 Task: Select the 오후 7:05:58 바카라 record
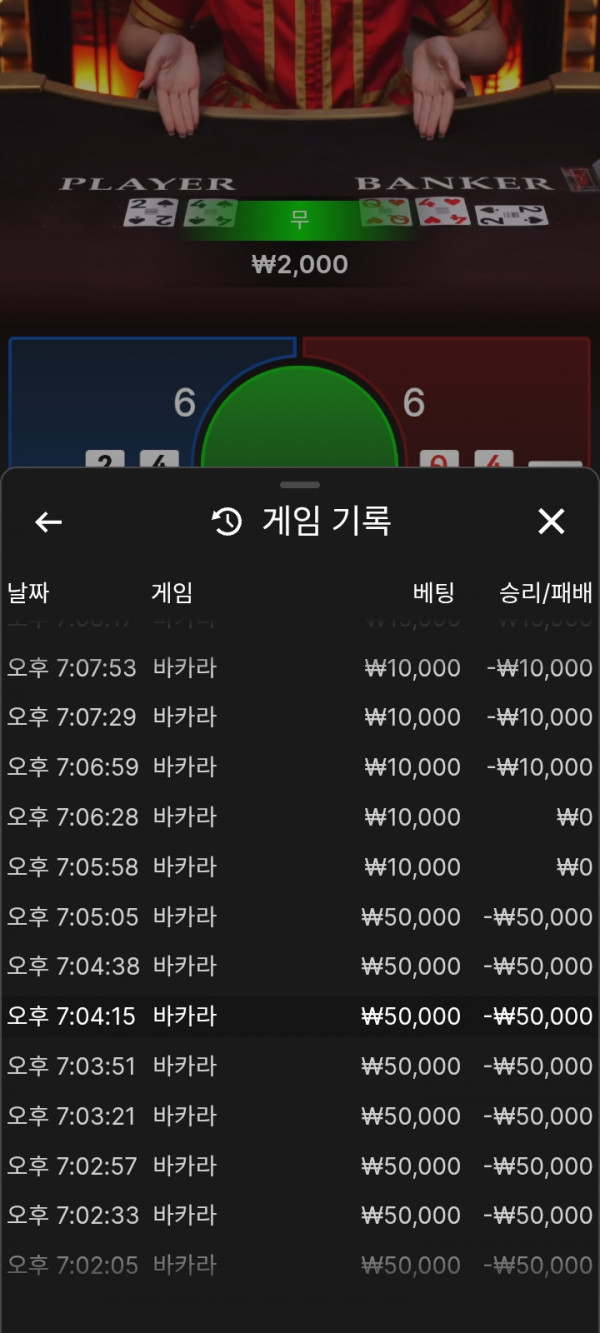click(x=300, y=867)
